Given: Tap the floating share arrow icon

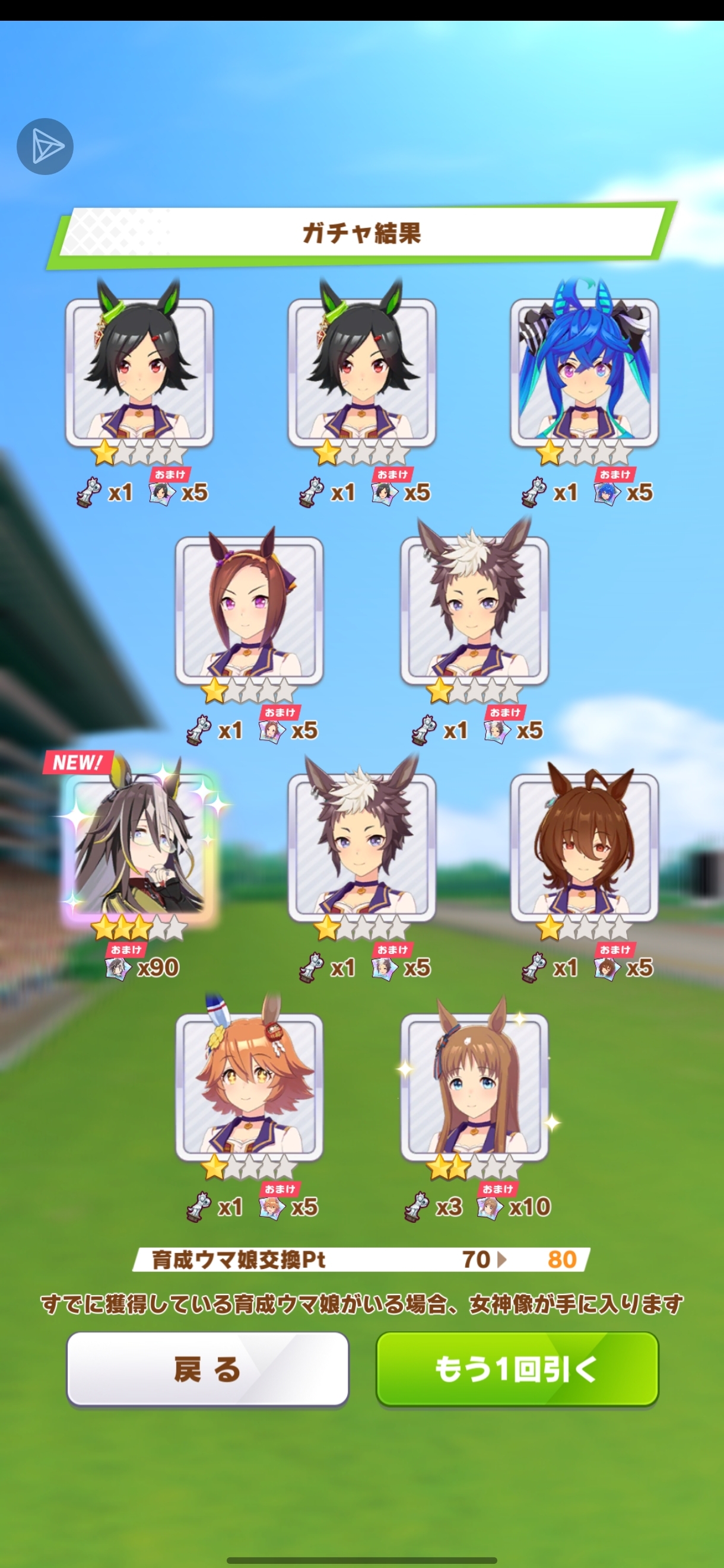Looking at the screenshot, I should point(45,147).
